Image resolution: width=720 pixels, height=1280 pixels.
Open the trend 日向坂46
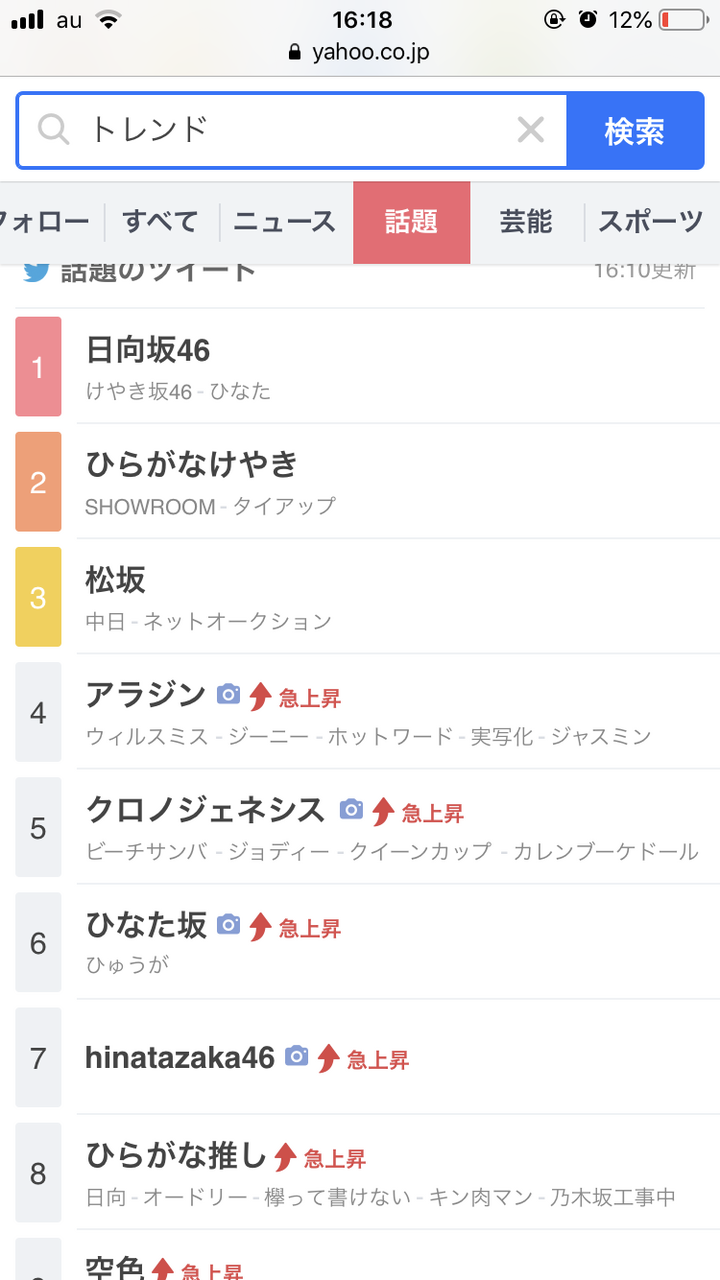[x=360, y=366]
